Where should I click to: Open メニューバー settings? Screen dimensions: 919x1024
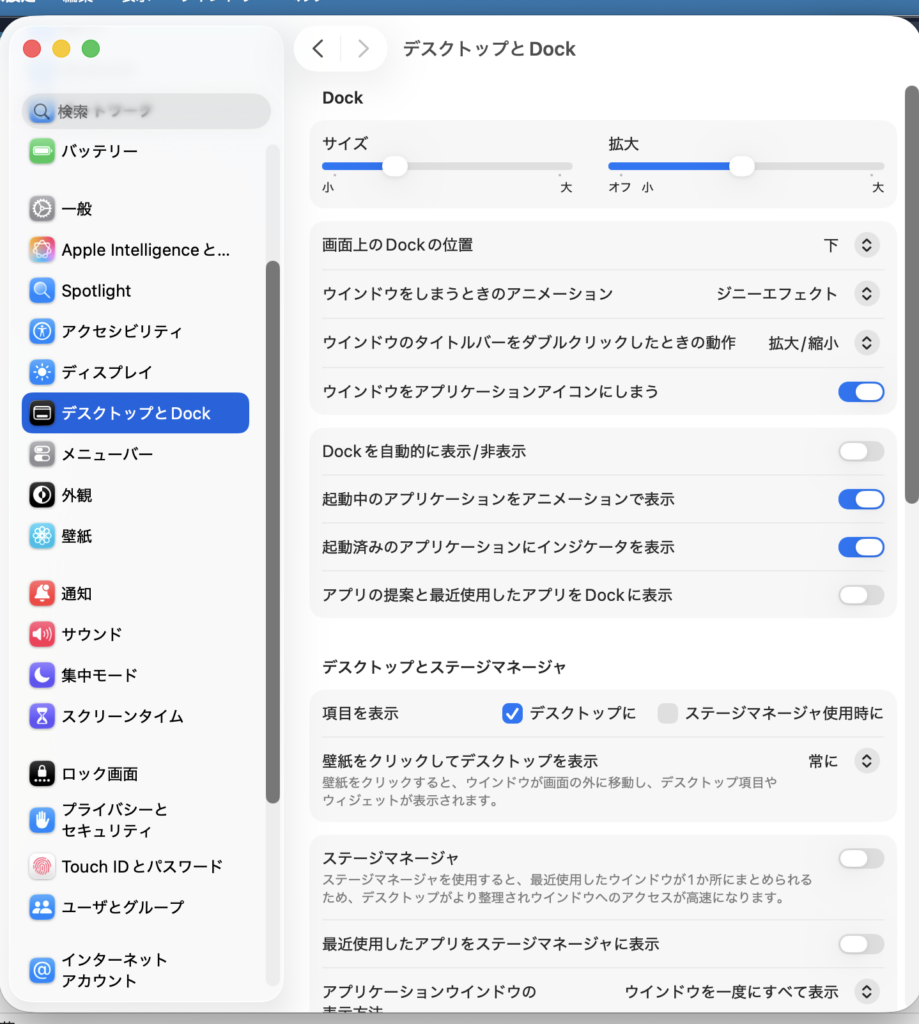point(107,454)
